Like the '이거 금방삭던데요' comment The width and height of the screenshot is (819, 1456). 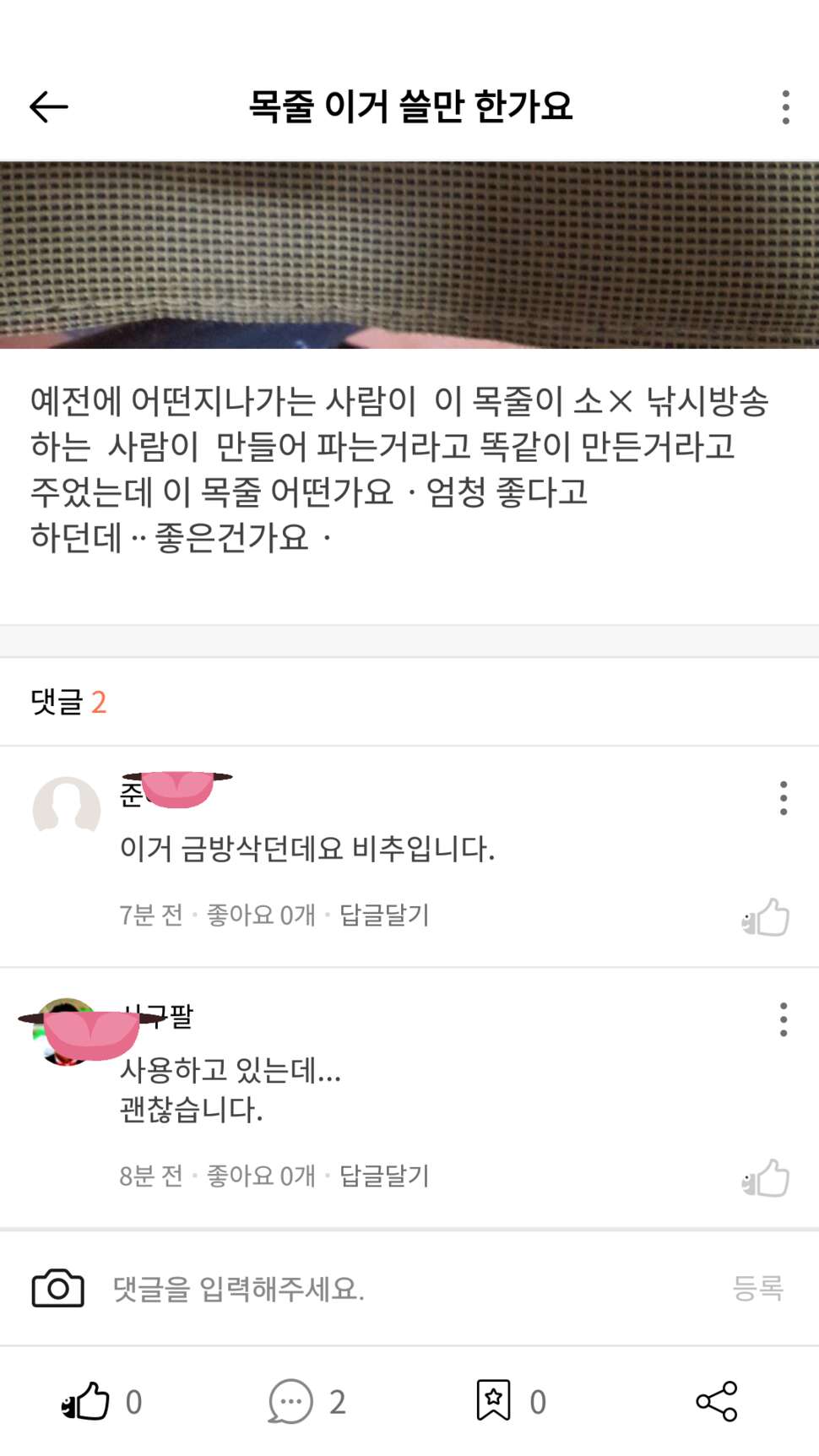point(766,917)
